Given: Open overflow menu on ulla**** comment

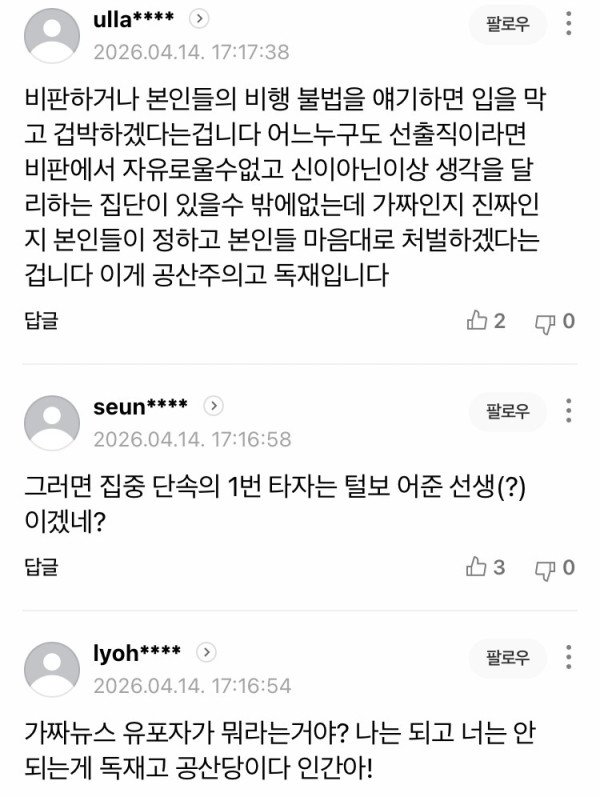Looking at the screenshot, I should 569,24.
